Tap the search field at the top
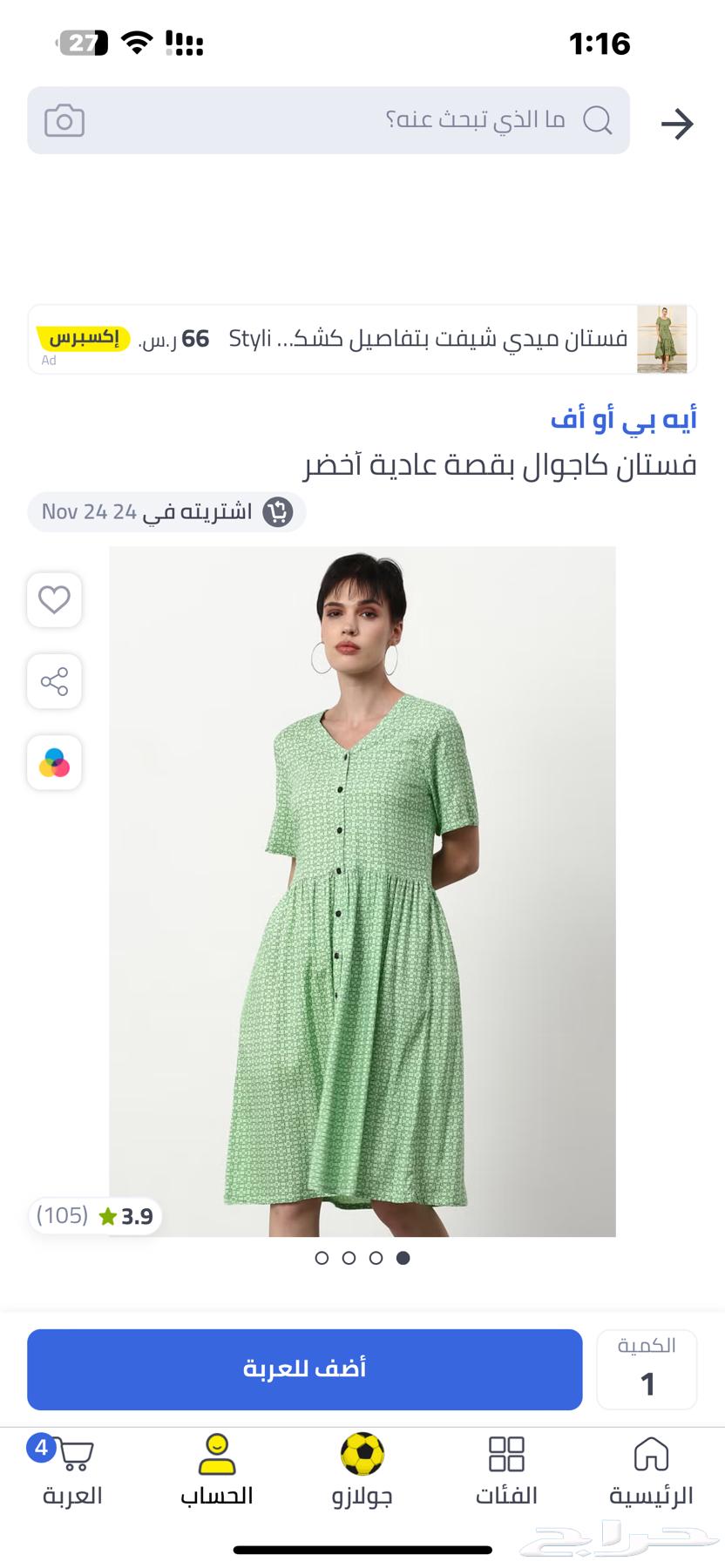 click(x=349, y=120)
